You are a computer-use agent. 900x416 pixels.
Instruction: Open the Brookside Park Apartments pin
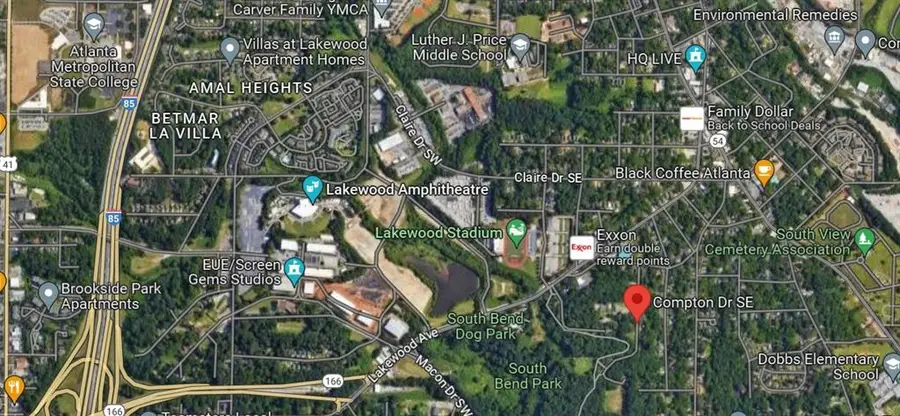(x=48, y=293)
